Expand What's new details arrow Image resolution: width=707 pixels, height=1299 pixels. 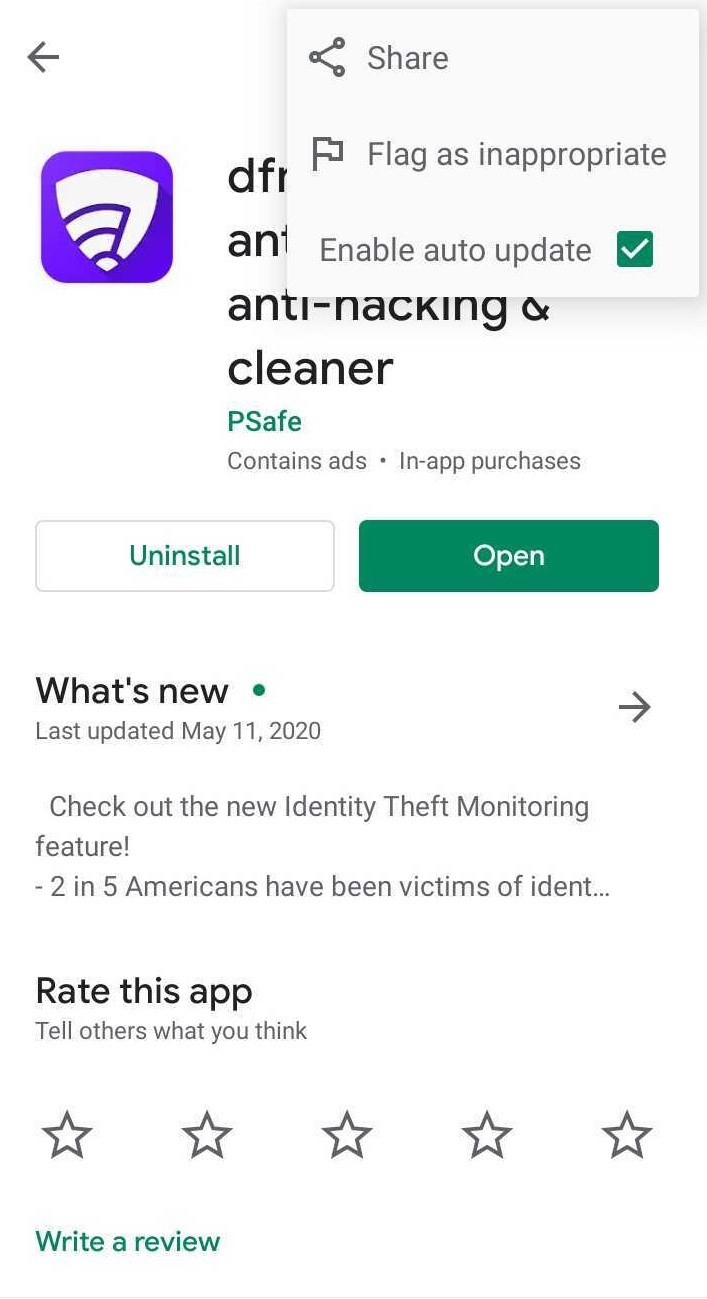[634, 708]
